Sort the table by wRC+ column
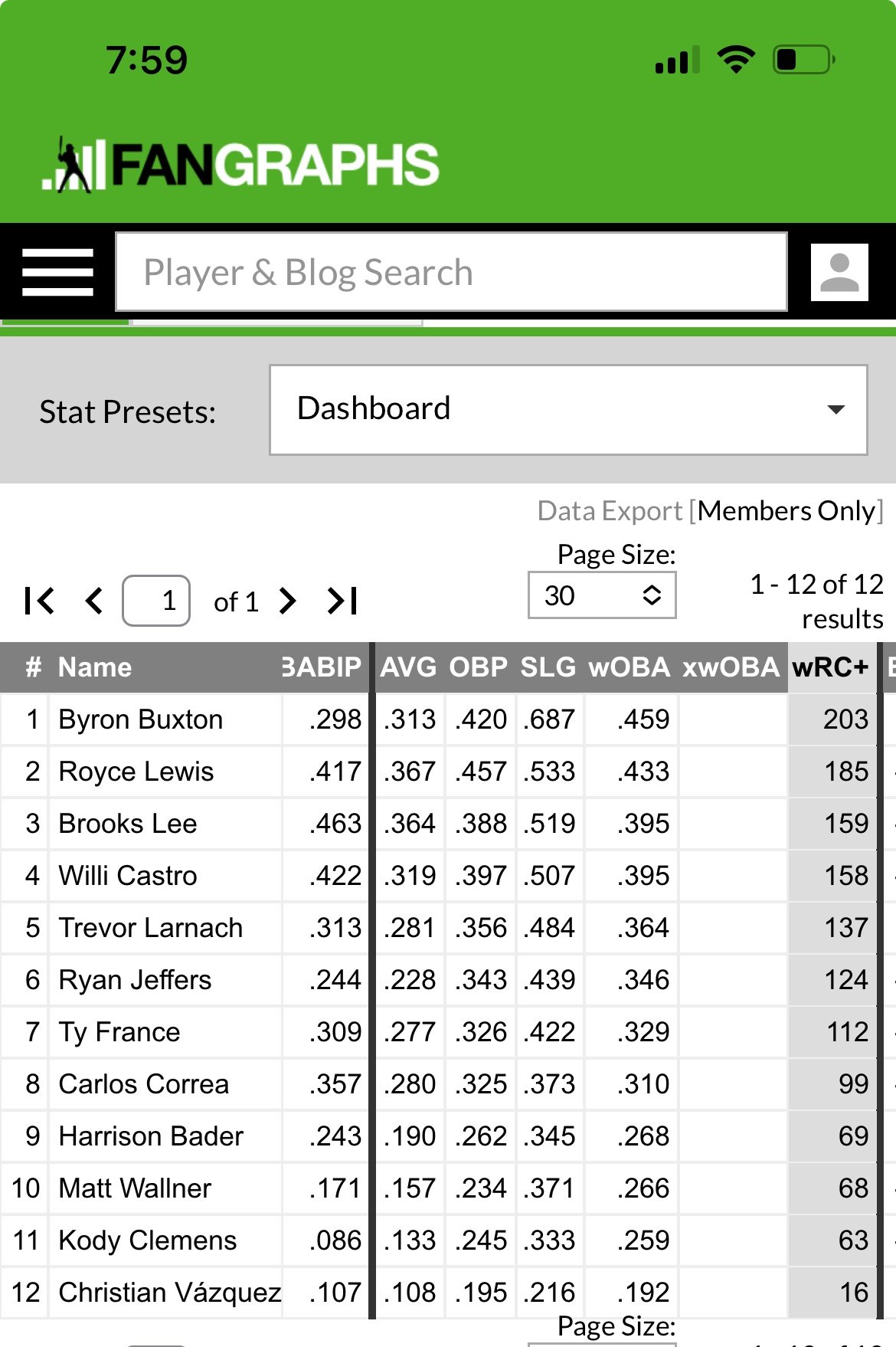The width and height of the screenshot is (896, 1347). [x=830, y=667]
